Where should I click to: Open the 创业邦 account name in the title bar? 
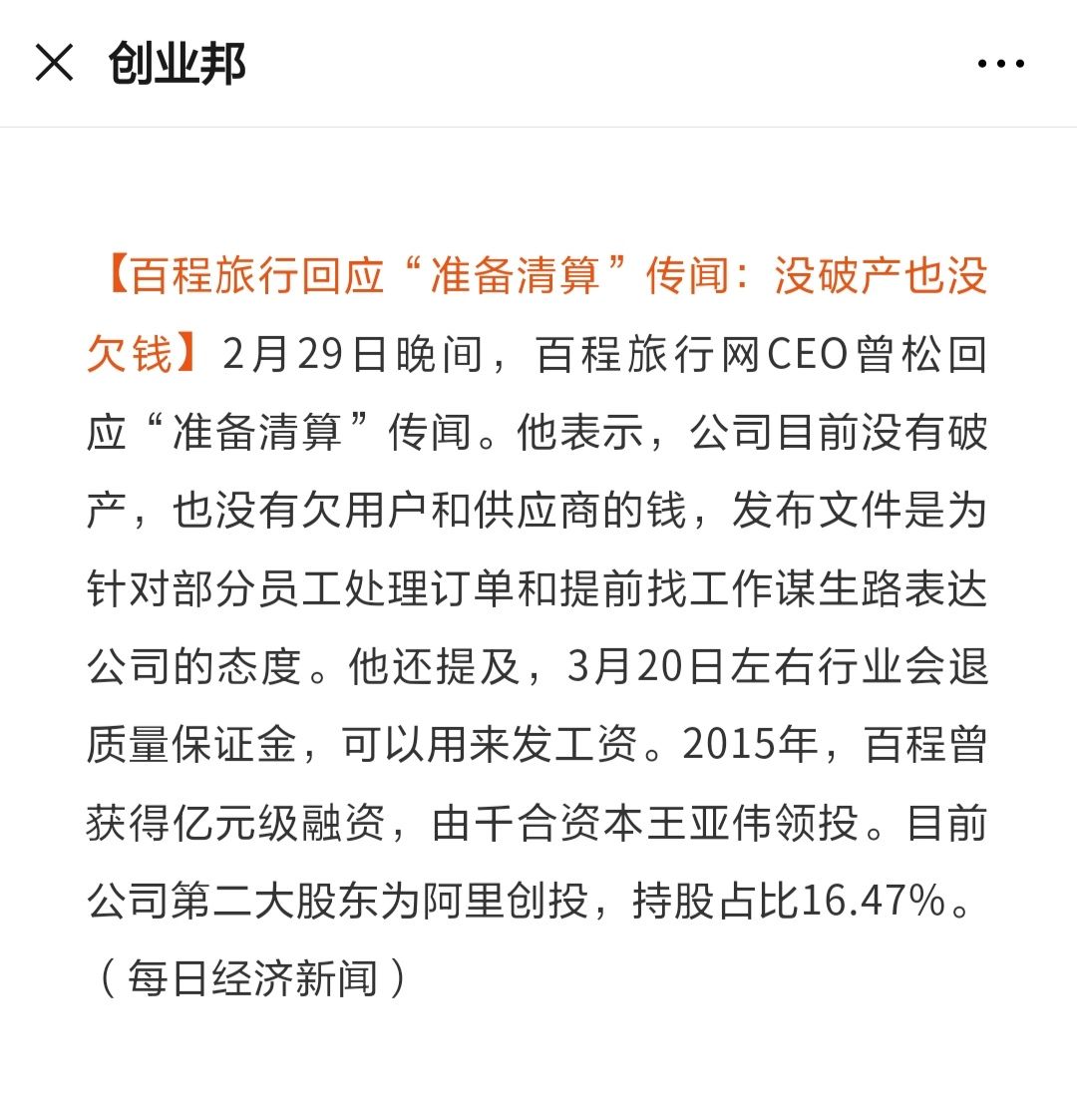(178, 62)
